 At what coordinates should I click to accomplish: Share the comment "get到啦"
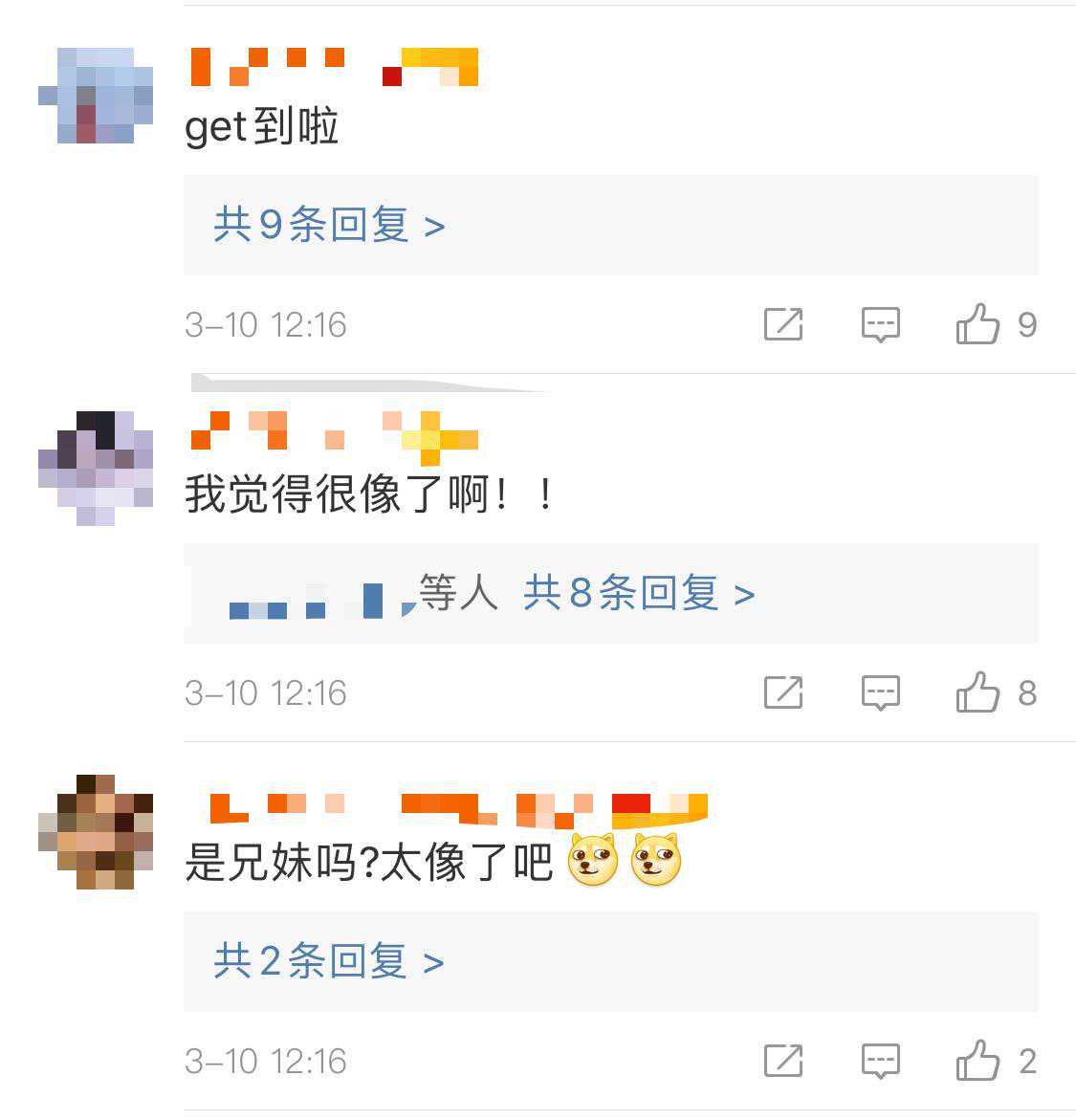point(782,325)
